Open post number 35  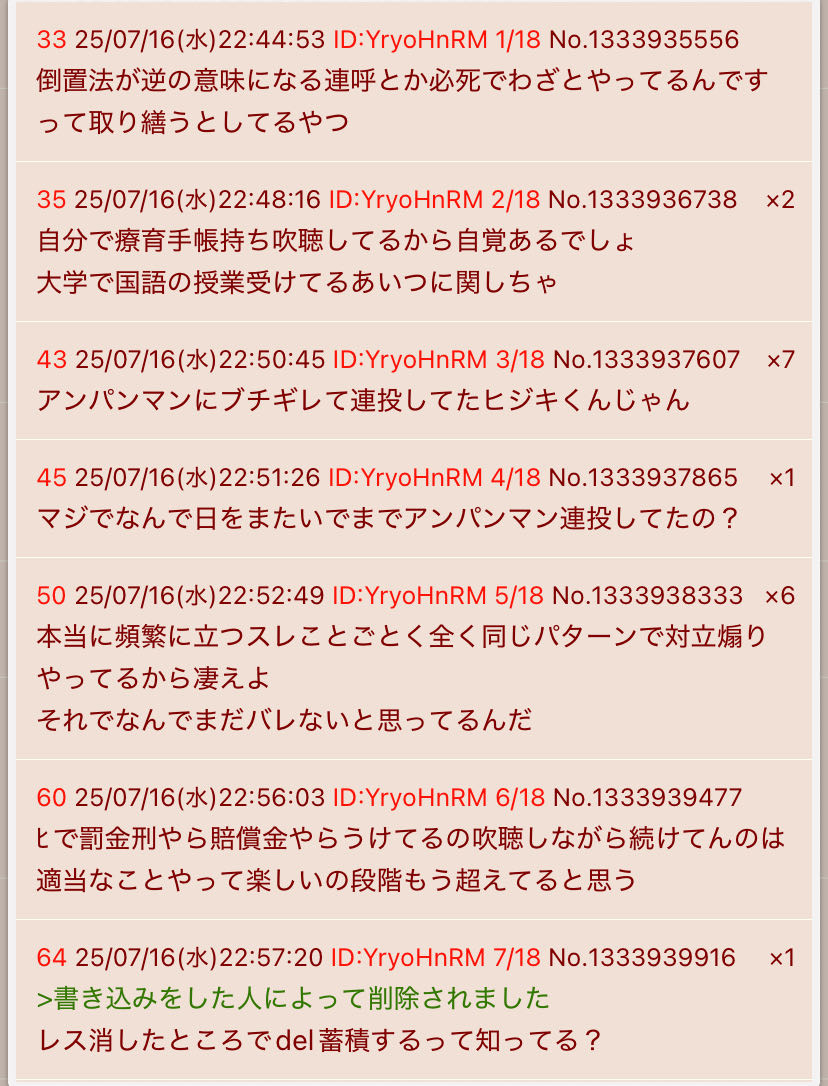point(51,199)
